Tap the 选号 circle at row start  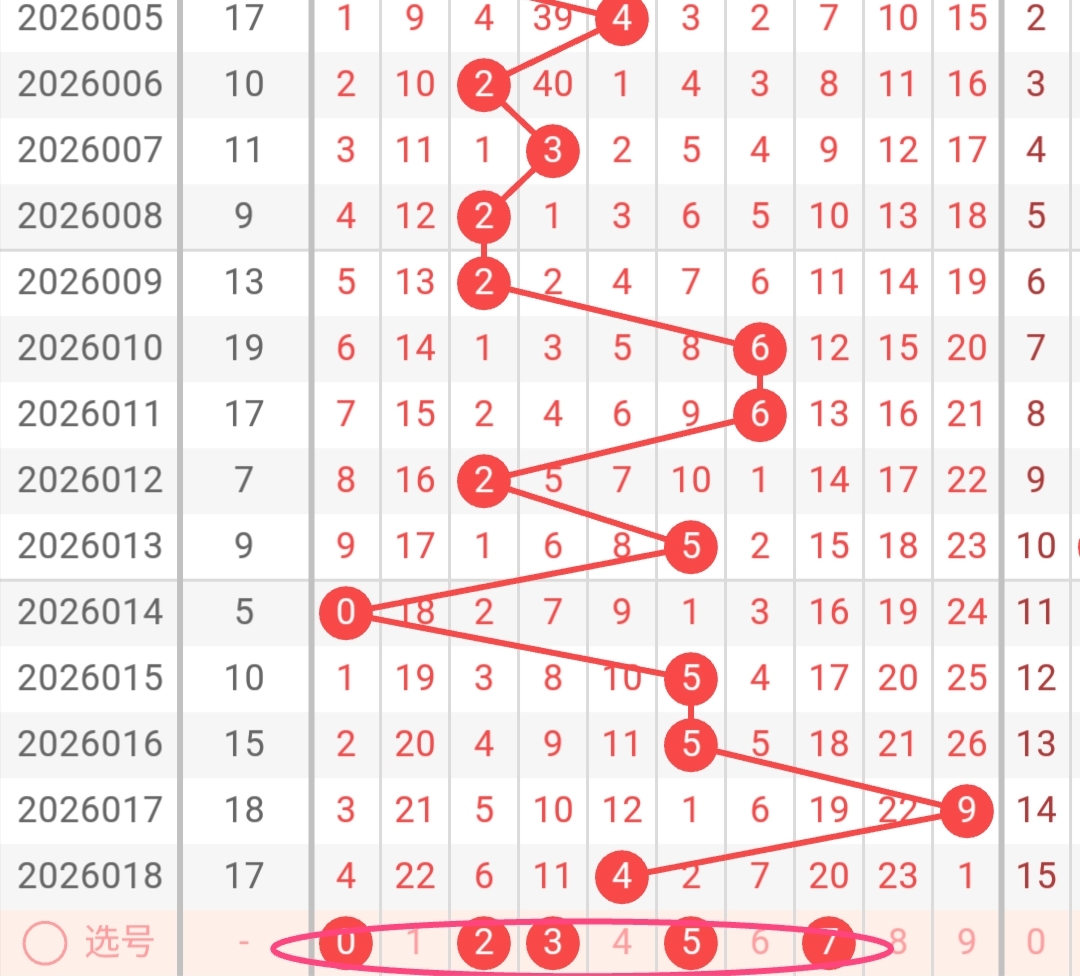click(x=45, y=942)
